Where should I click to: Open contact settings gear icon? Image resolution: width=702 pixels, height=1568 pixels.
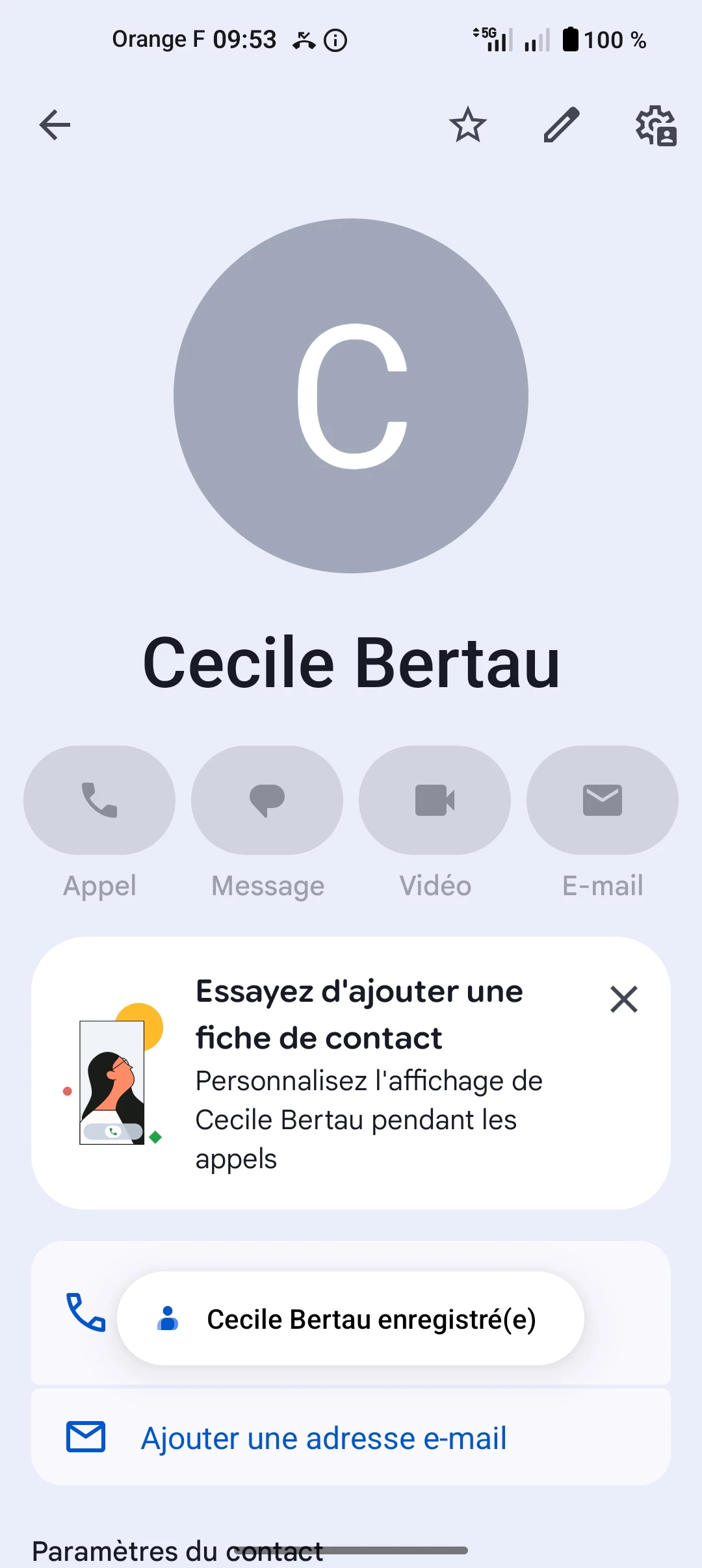click(656, 126)
